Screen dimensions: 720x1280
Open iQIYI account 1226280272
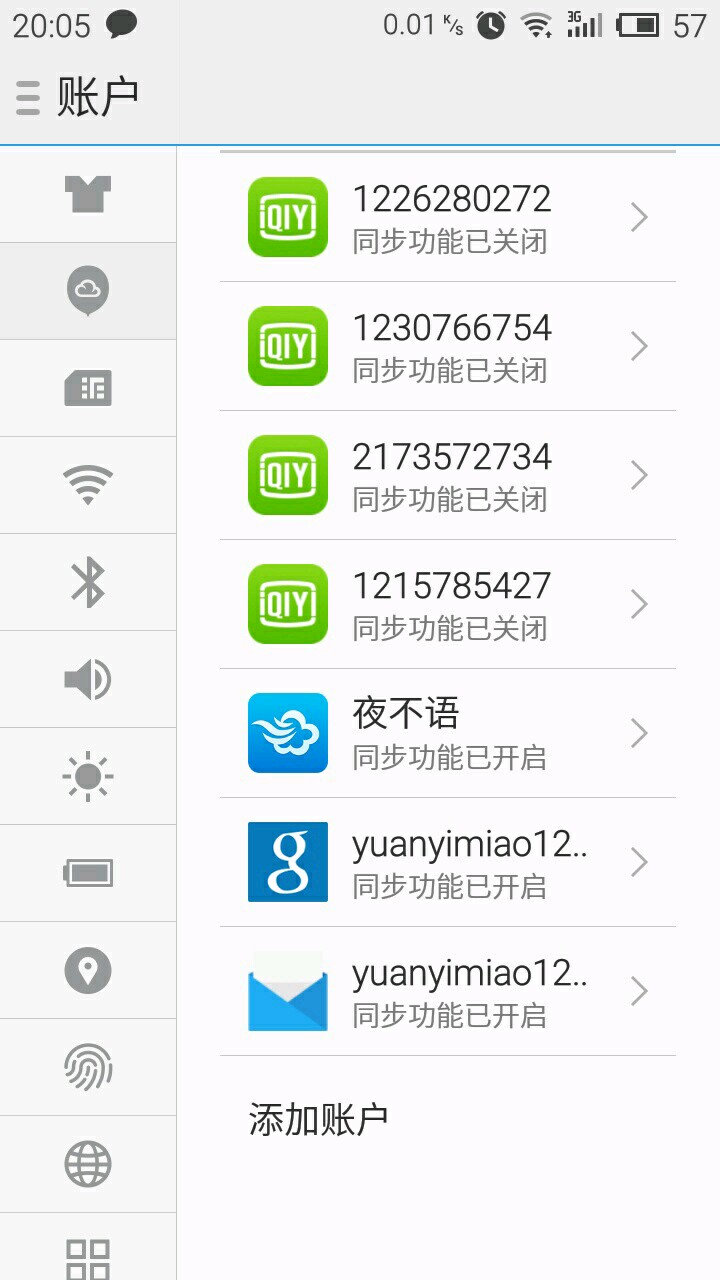tap(447, 218)
